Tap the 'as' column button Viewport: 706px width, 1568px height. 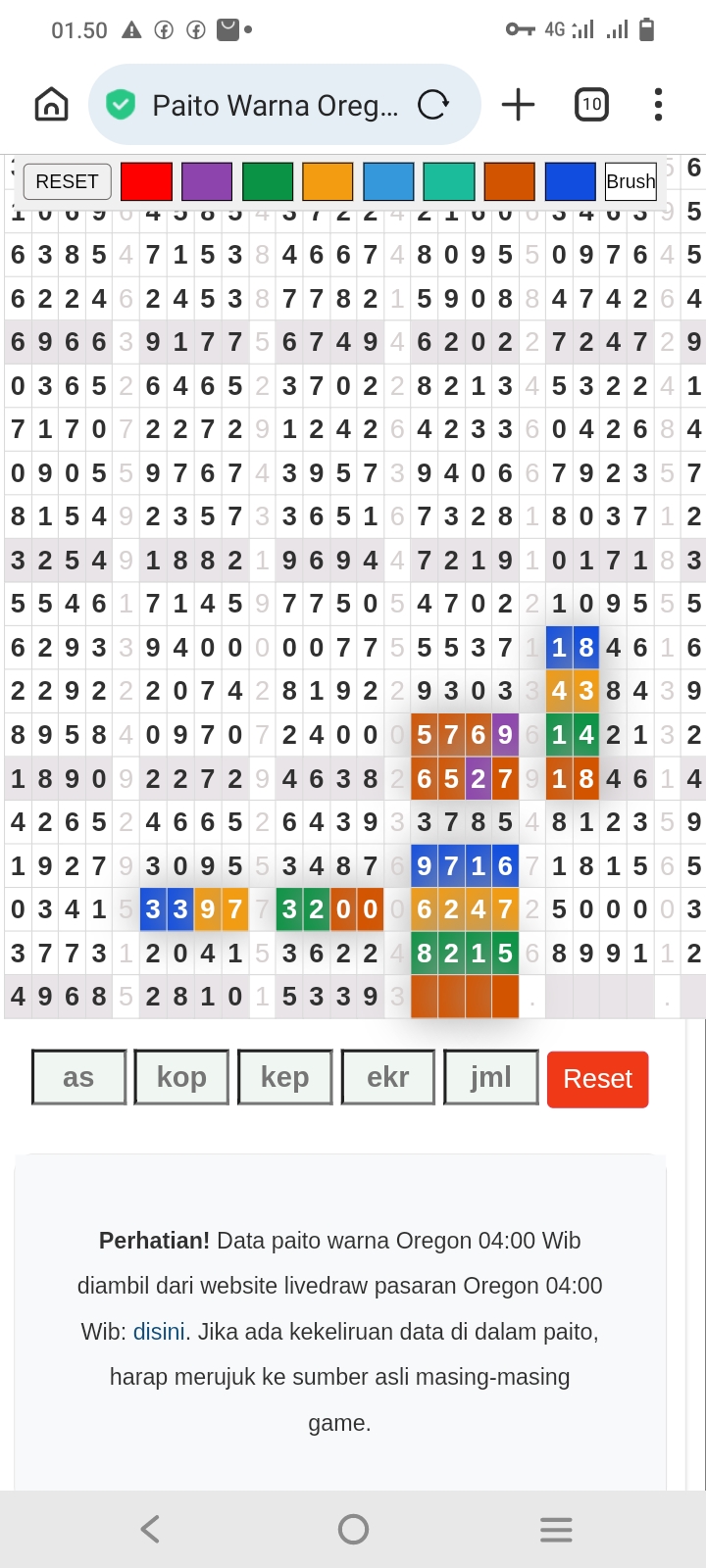coord(78,1077)
